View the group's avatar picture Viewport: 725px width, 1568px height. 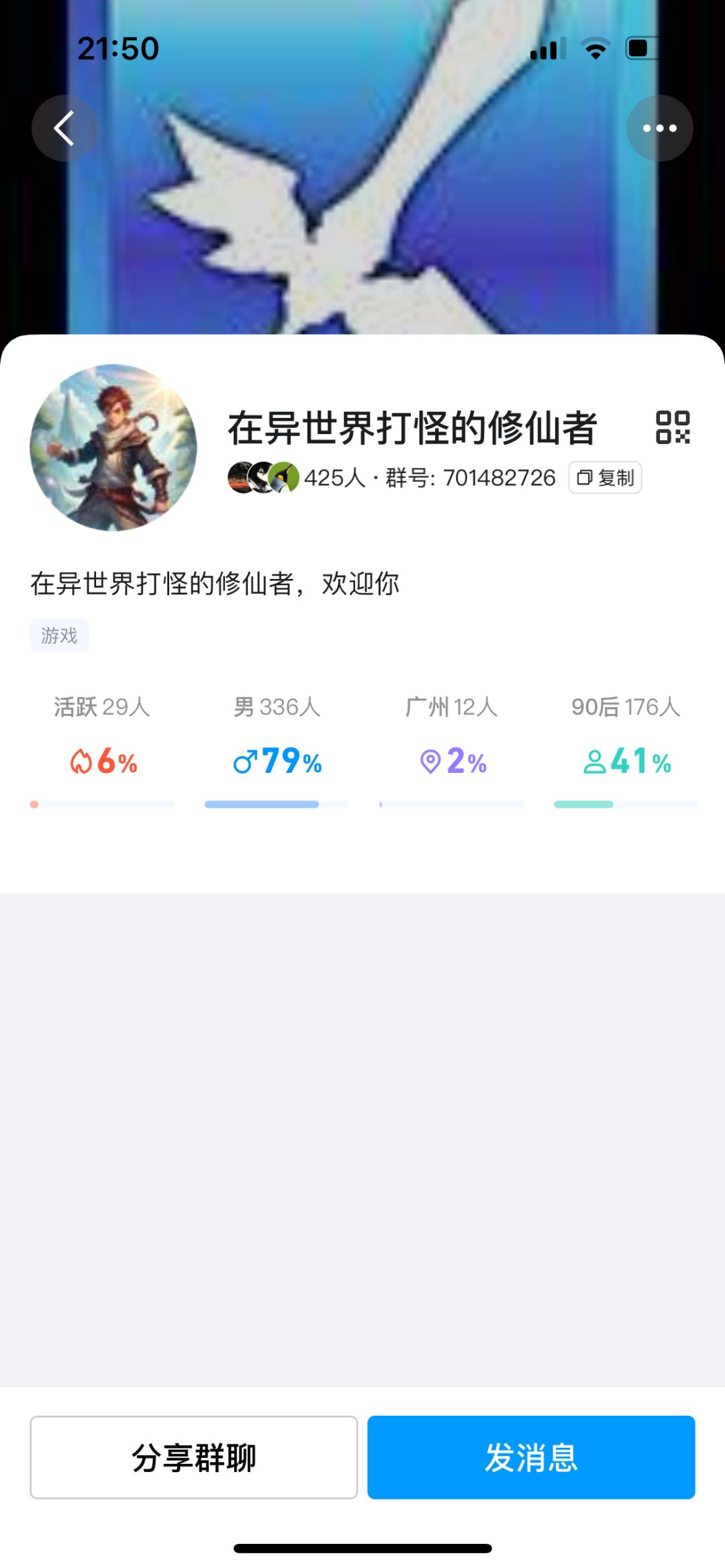tap(113, 448)
